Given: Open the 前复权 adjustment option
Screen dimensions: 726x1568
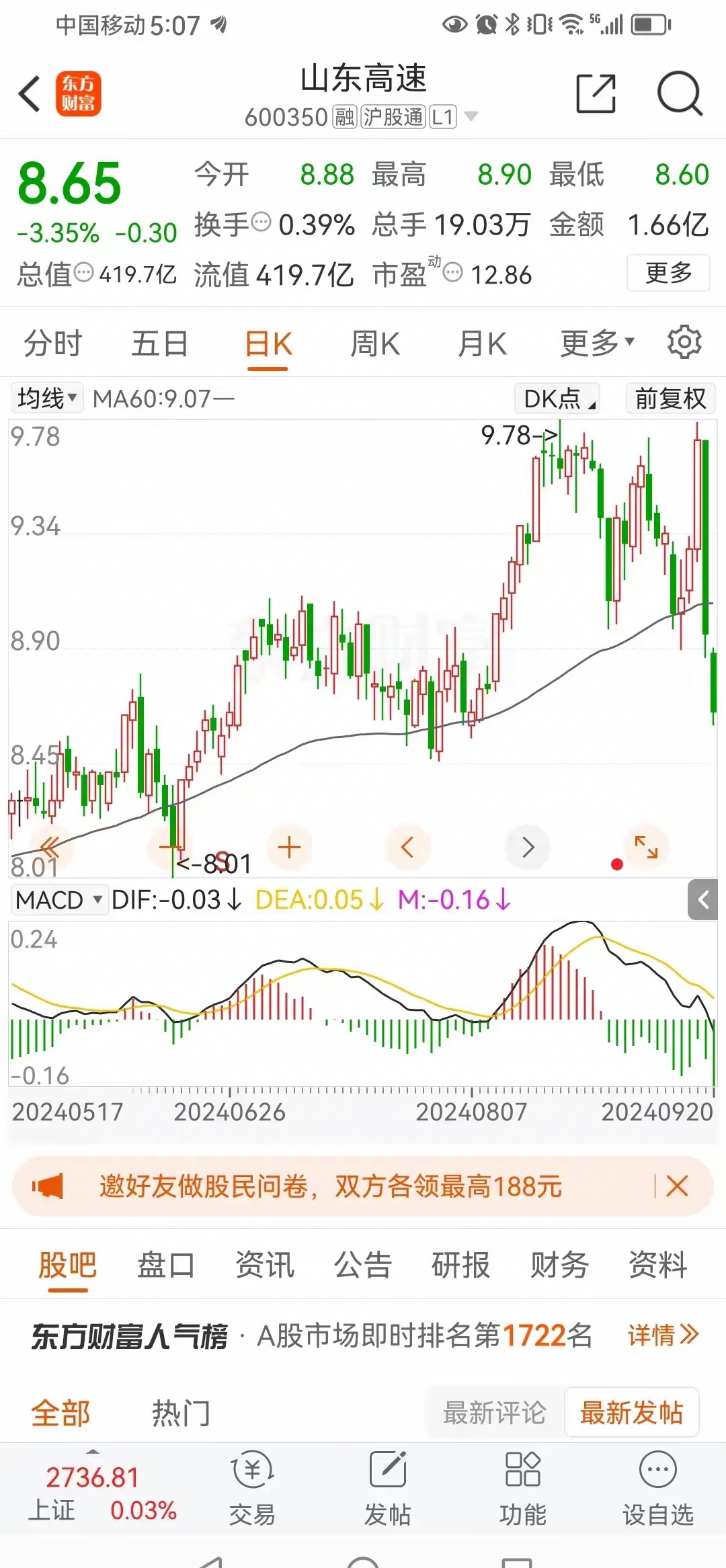Looking at the screenshot, I should (670, 398).
